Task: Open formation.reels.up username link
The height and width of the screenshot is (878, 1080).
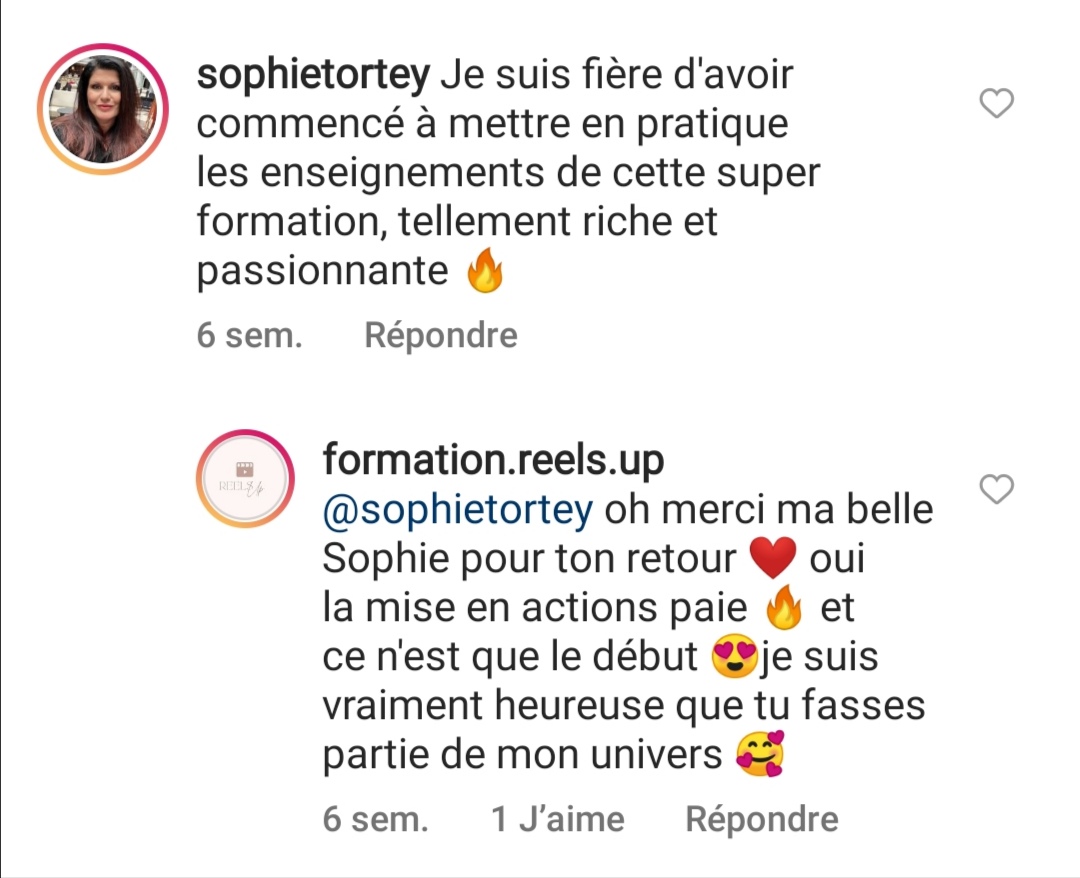Action: 494,461
